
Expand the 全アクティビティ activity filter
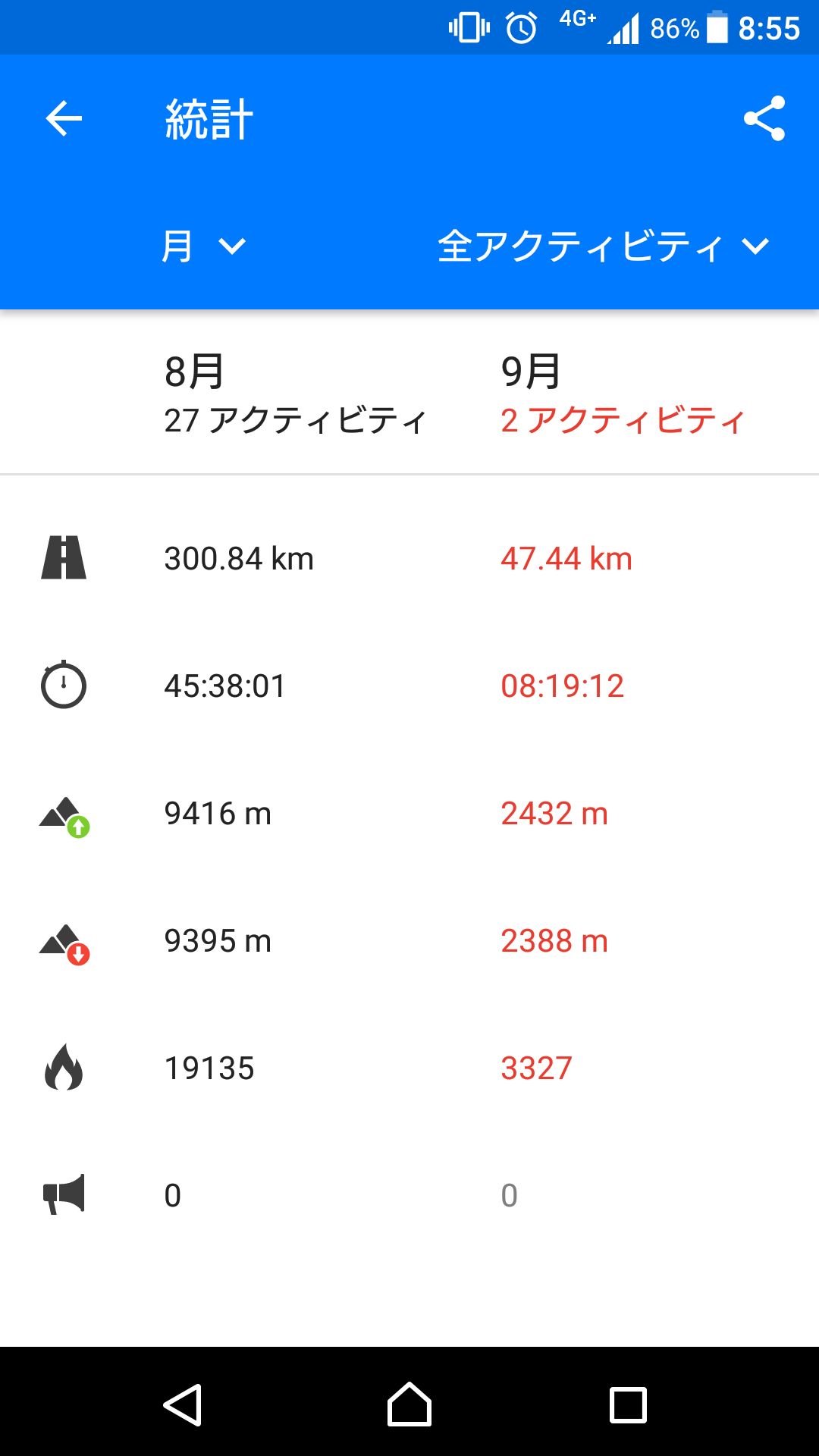pos(603,246)
